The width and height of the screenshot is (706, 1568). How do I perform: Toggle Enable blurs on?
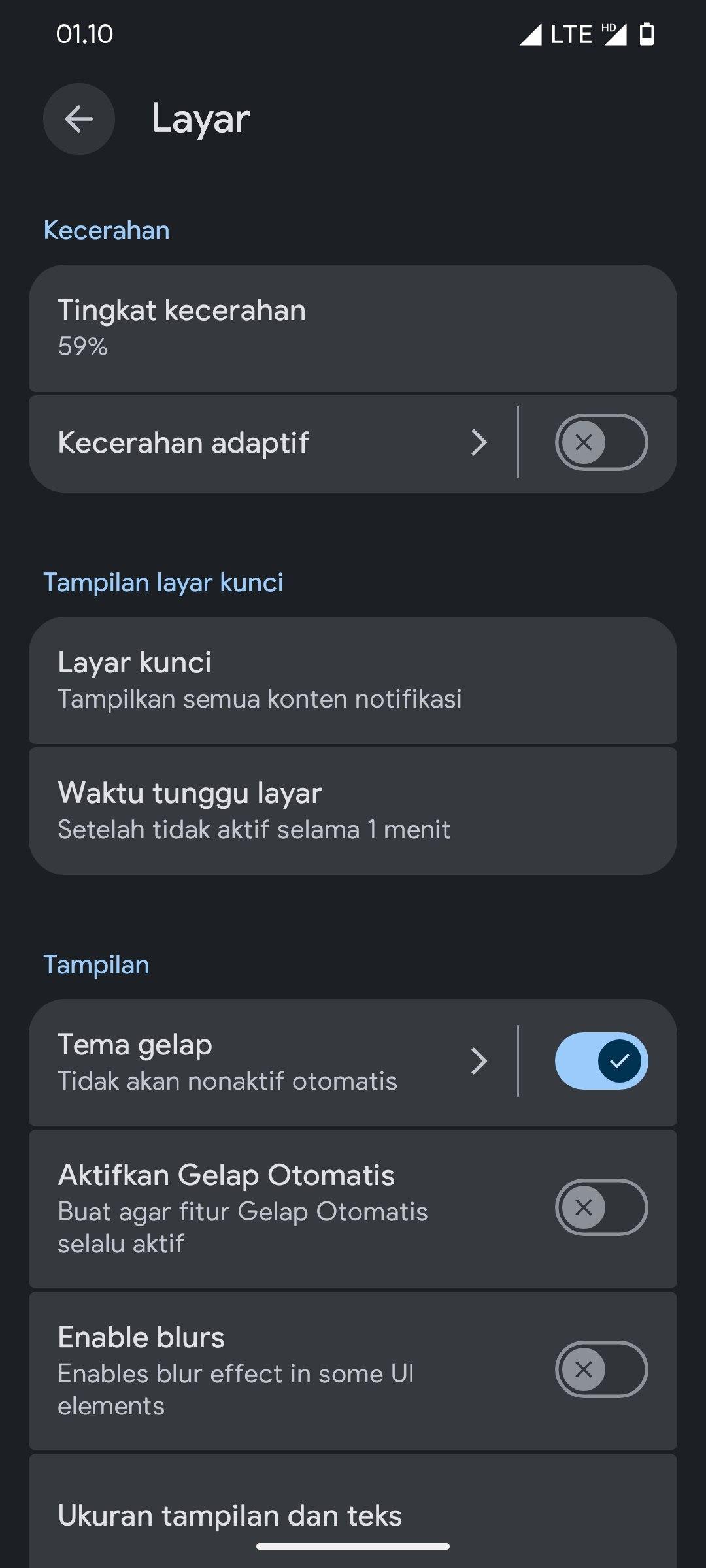pos(601,1369)
